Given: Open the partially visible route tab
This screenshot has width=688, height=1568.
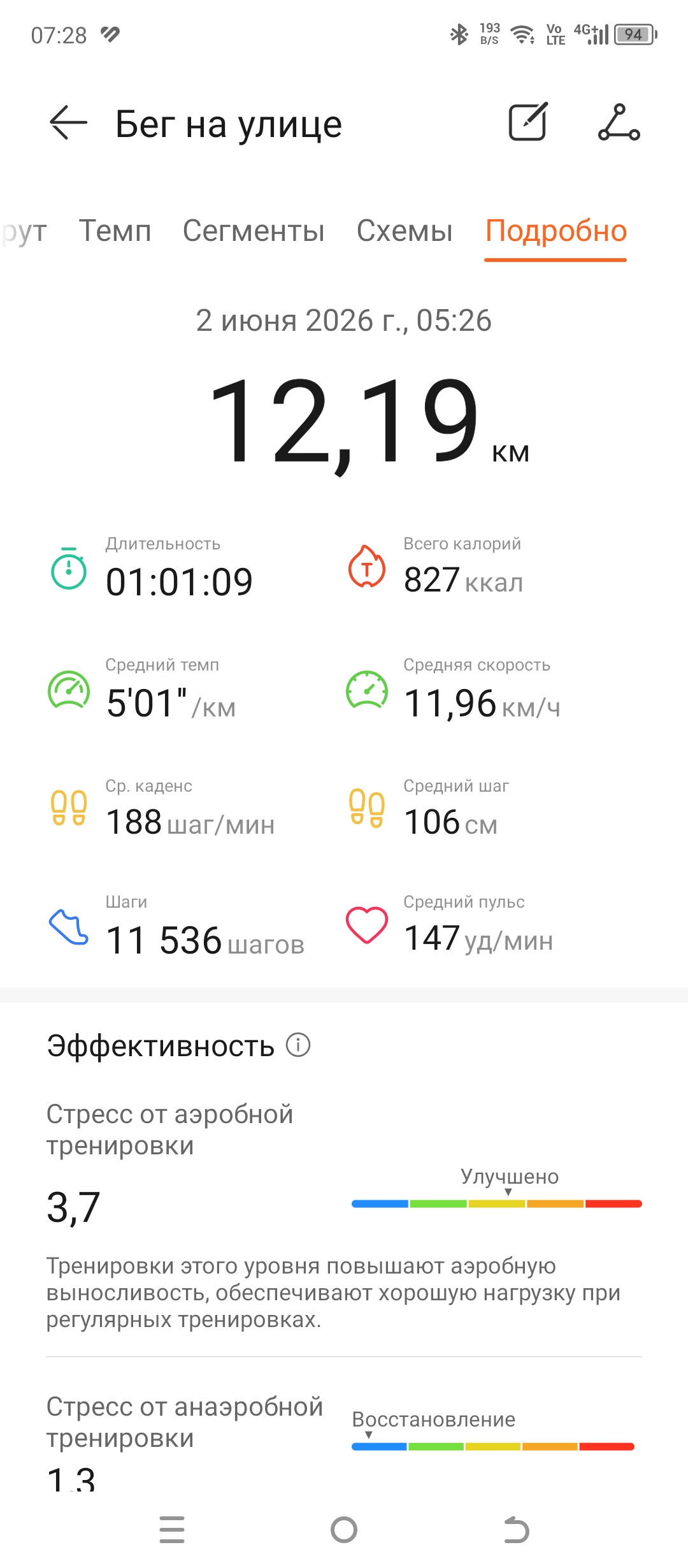Looking at the screenshot, I should click(24, 231).
